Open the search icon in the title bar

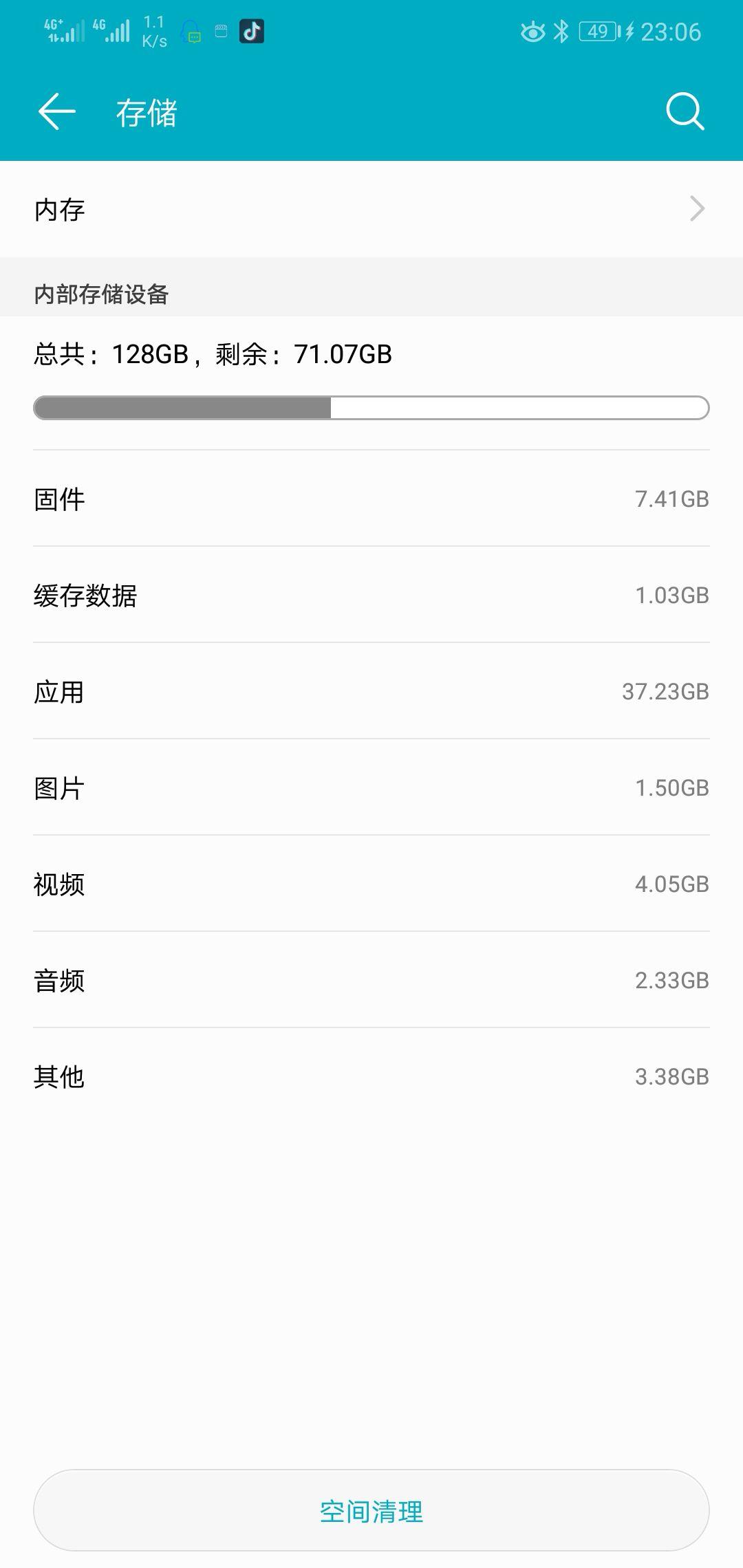pos(683,112)
